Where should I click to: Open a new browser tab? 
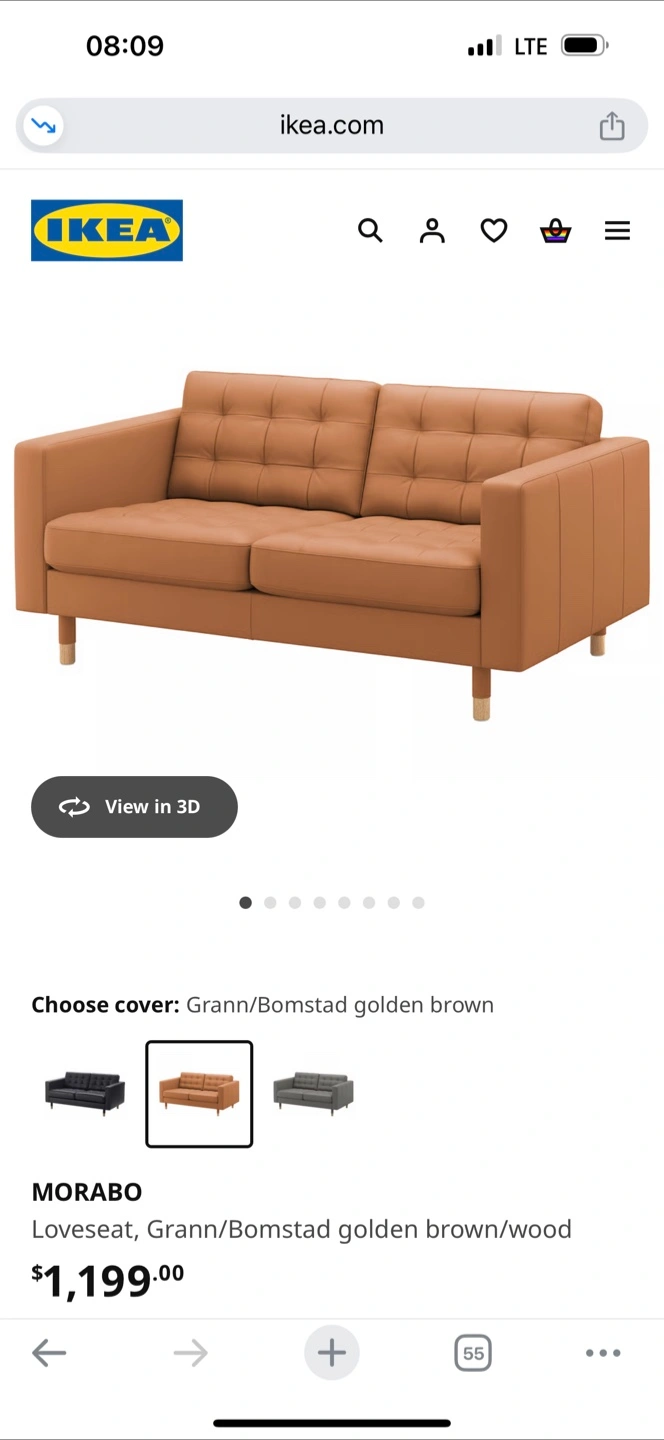332,1353
